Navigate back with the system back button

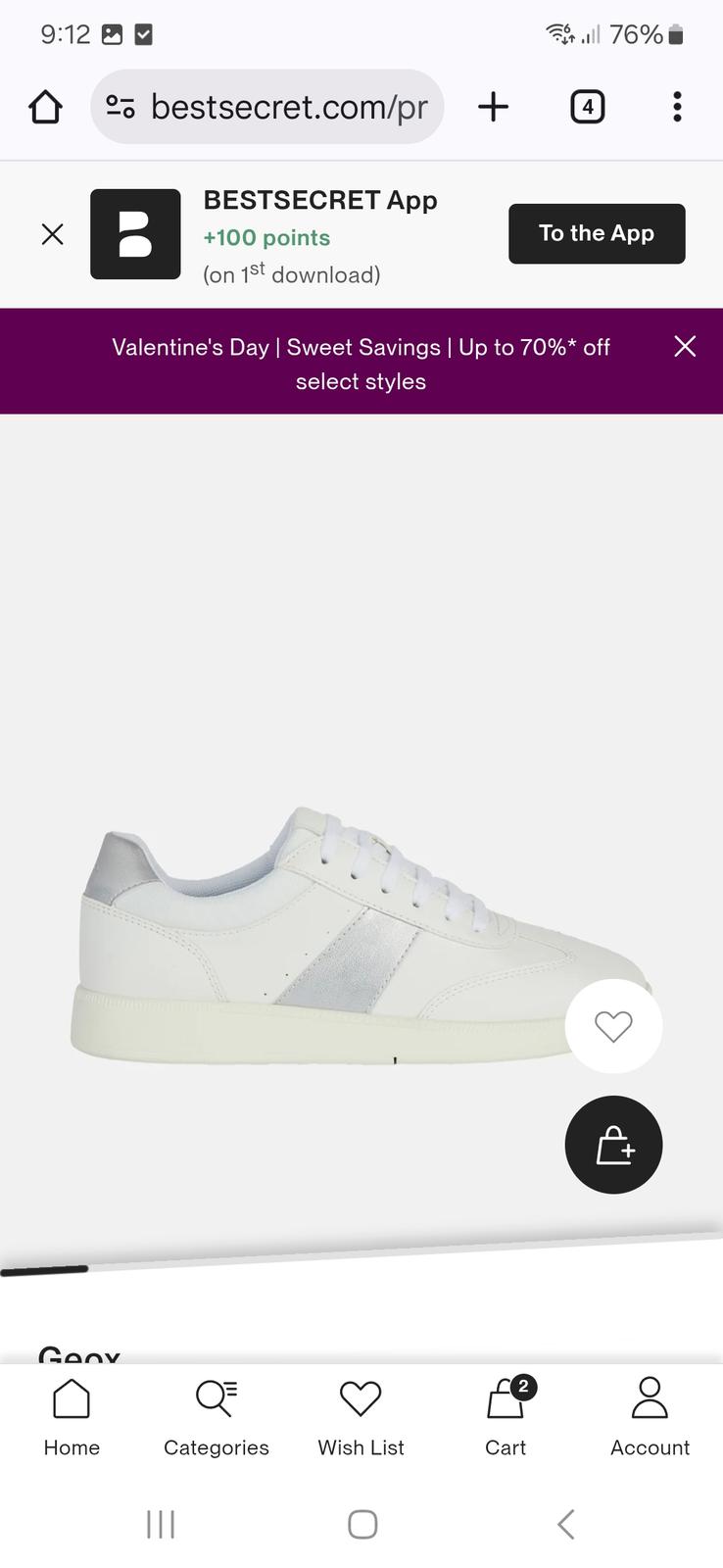(x=565, y=1524)
